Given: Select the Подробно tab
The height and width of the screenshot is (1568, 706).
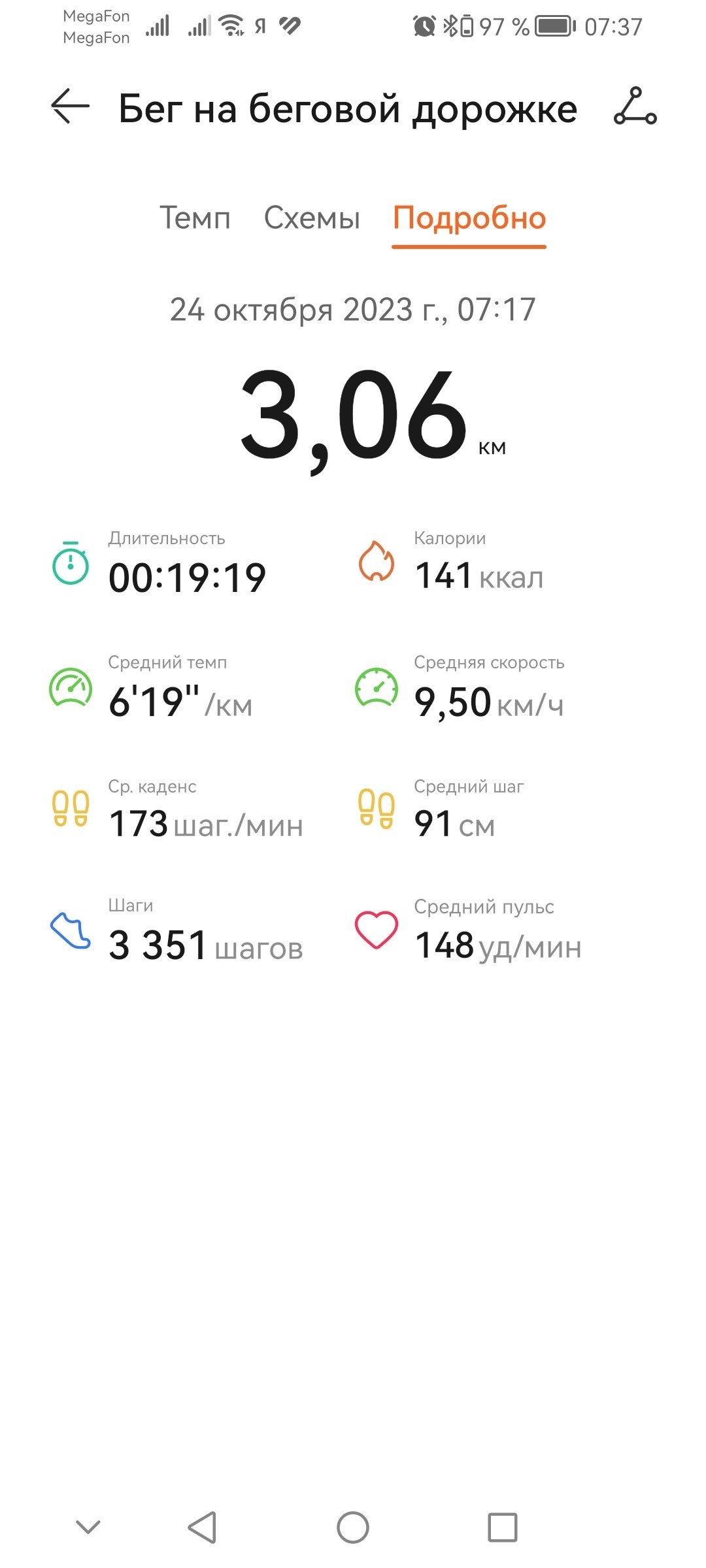Looking at the screenshot, I should 469,219.
